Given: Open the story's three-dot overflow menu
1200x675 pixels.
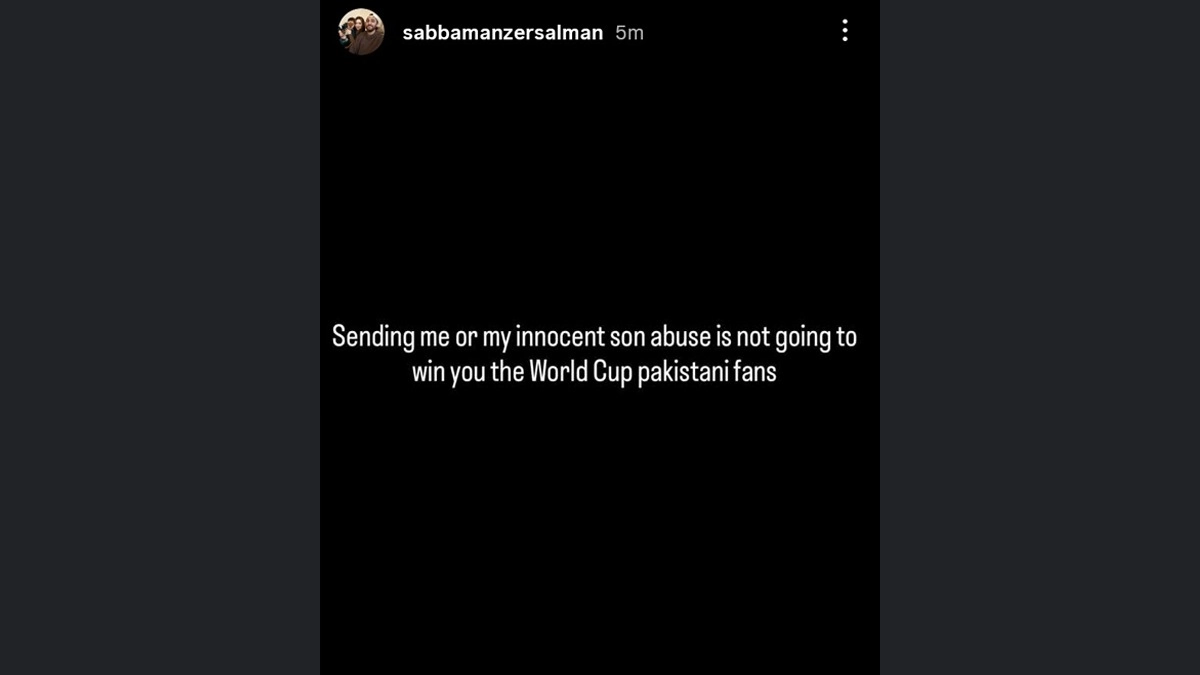Looking at the screenshot, I should pos(845,31).
